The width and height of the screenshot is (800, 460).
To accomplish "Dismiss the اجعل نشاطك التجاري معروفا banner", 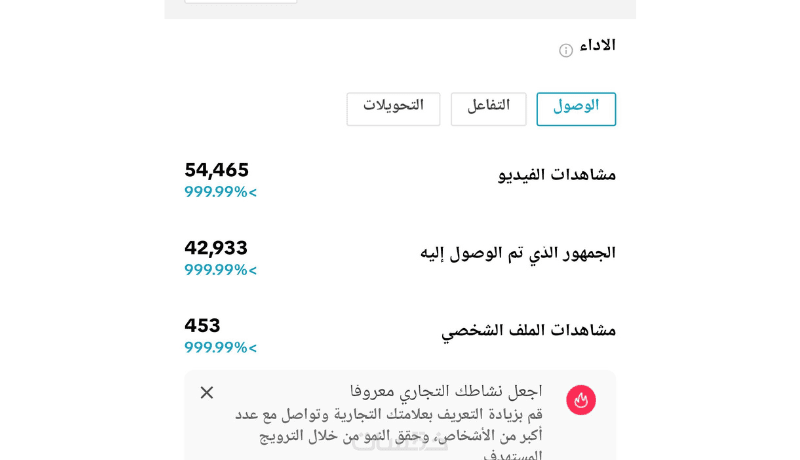I will [207, 392].
